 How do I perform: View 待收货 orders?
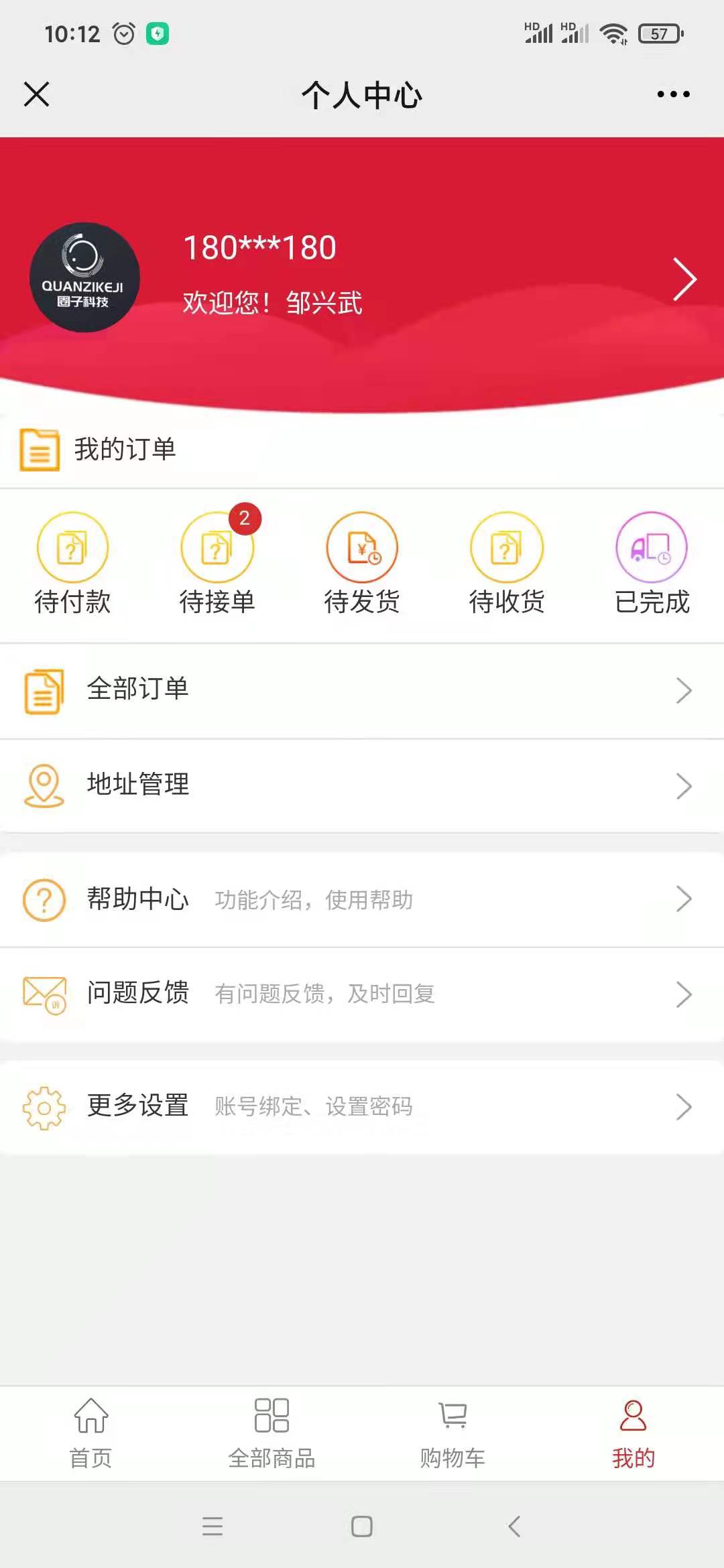pos(507,563)
